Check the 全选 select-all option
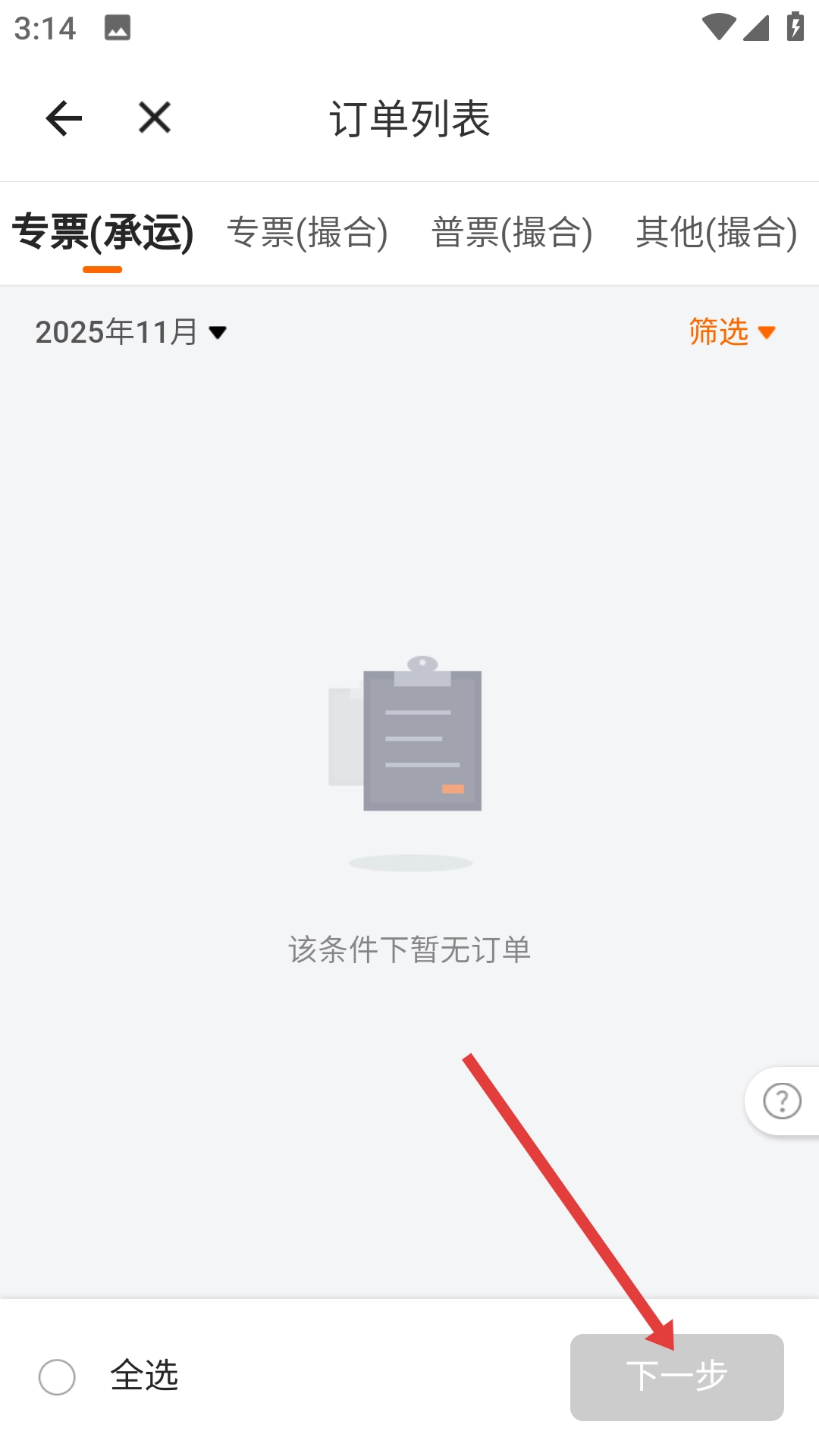This screenshot has width=819, height=1456. coord(58,1377)
